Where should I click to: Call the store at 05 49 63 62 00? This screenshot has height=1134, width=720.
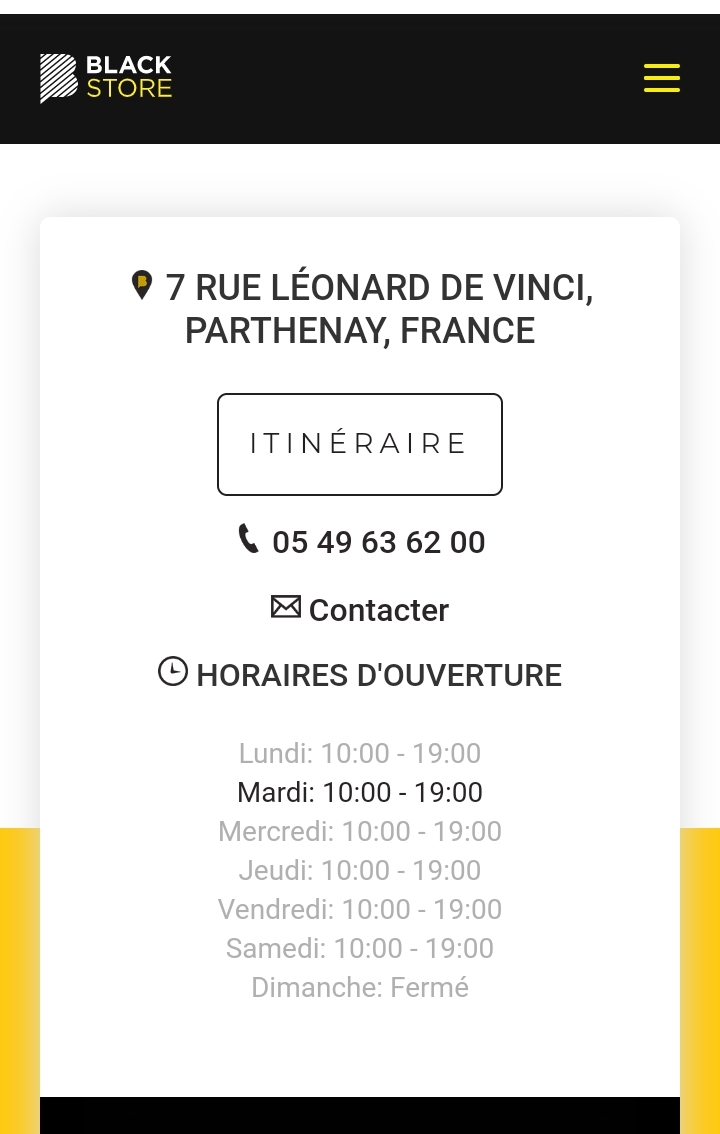[377, 542]
